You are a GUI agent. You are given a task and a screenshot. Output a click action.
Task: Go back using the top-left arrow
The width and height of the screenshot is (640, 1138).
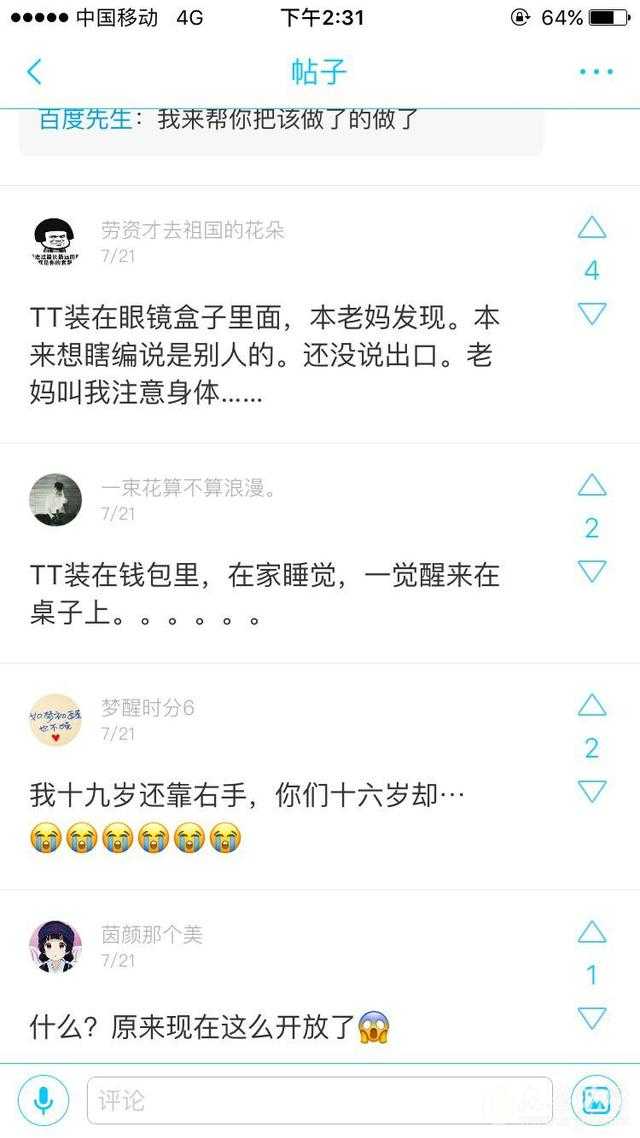coord(34,72)
